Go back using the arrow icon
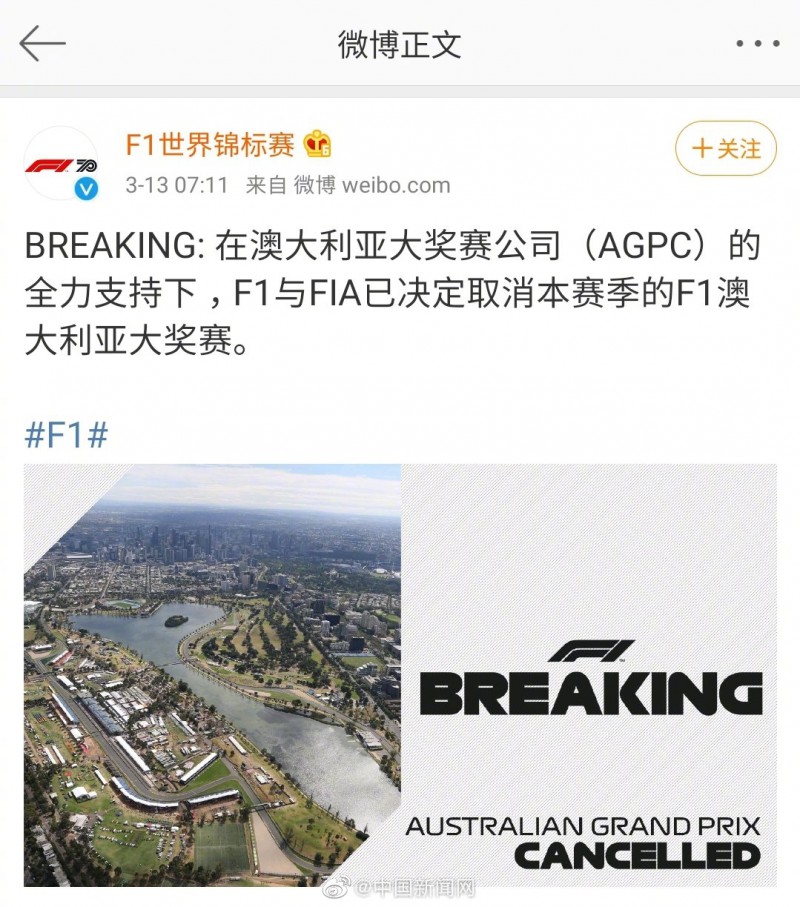Image resolution: width=800 pixels, height=907 pixels. point(42,44)
